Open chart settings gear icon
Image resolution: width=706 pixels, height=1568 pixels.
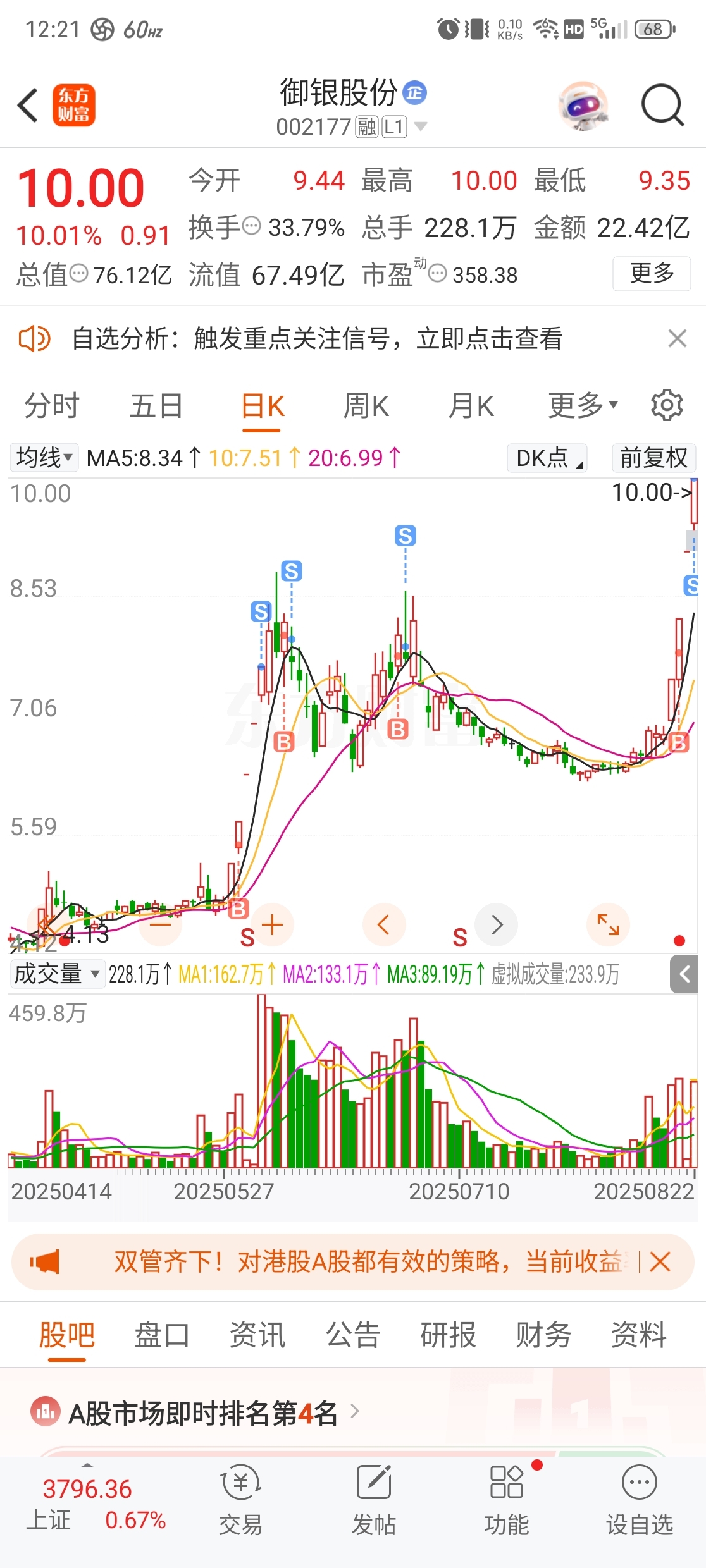pos(667,405)
